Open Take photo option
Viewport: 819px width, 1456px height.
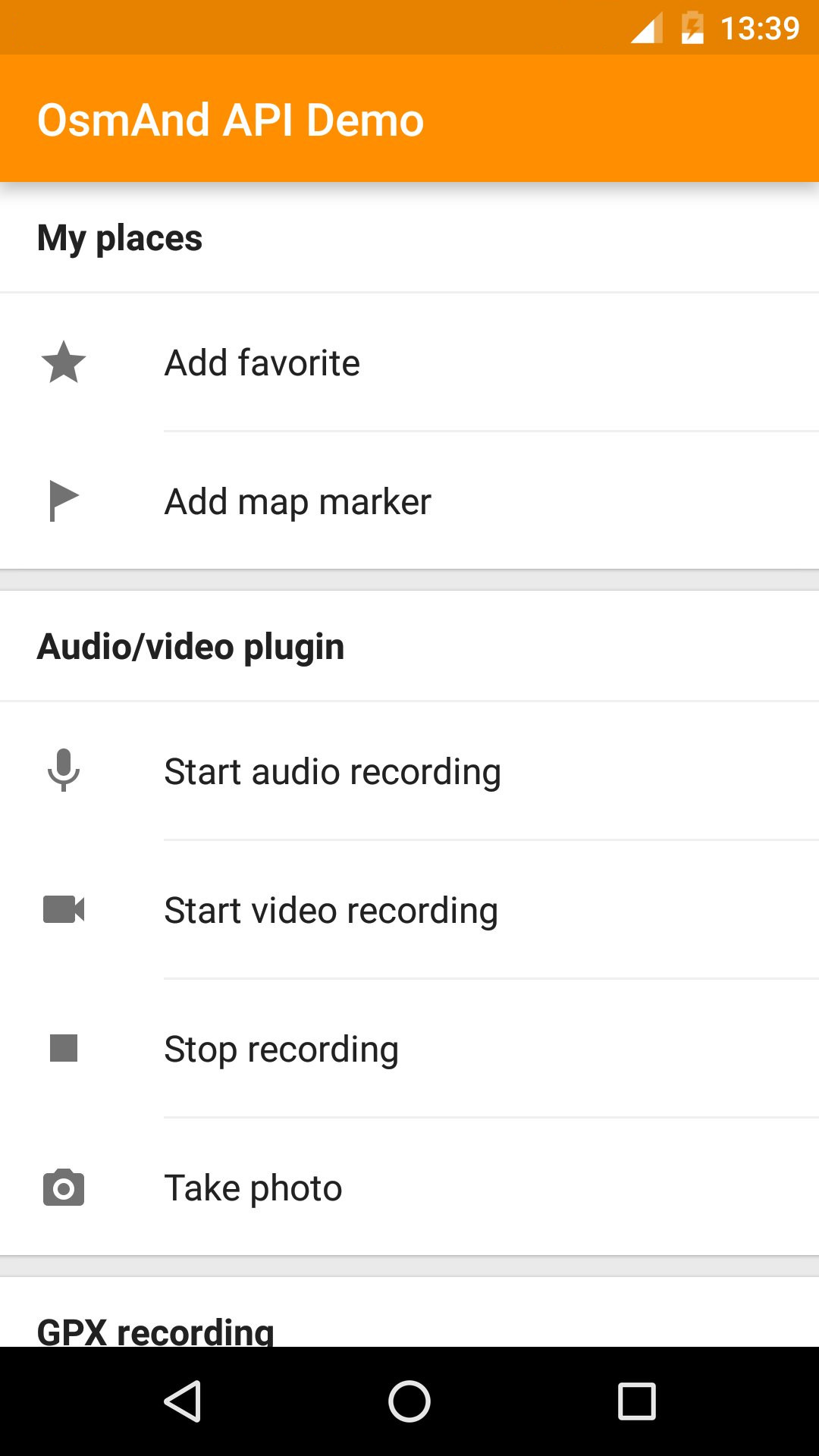(x=409, y=1188)
